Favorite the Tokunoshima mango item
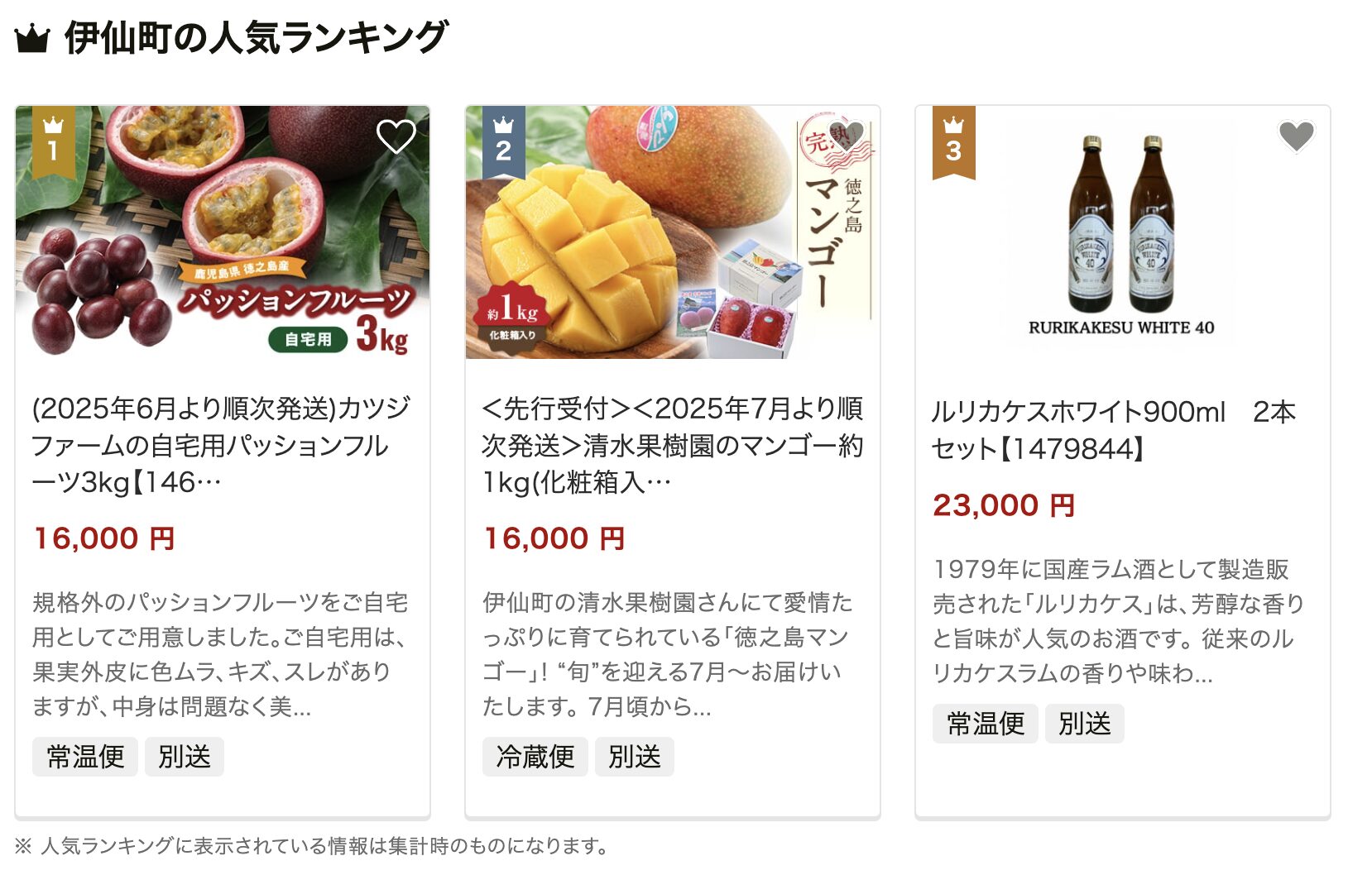 pyautogui.click(x=847, y=136)
